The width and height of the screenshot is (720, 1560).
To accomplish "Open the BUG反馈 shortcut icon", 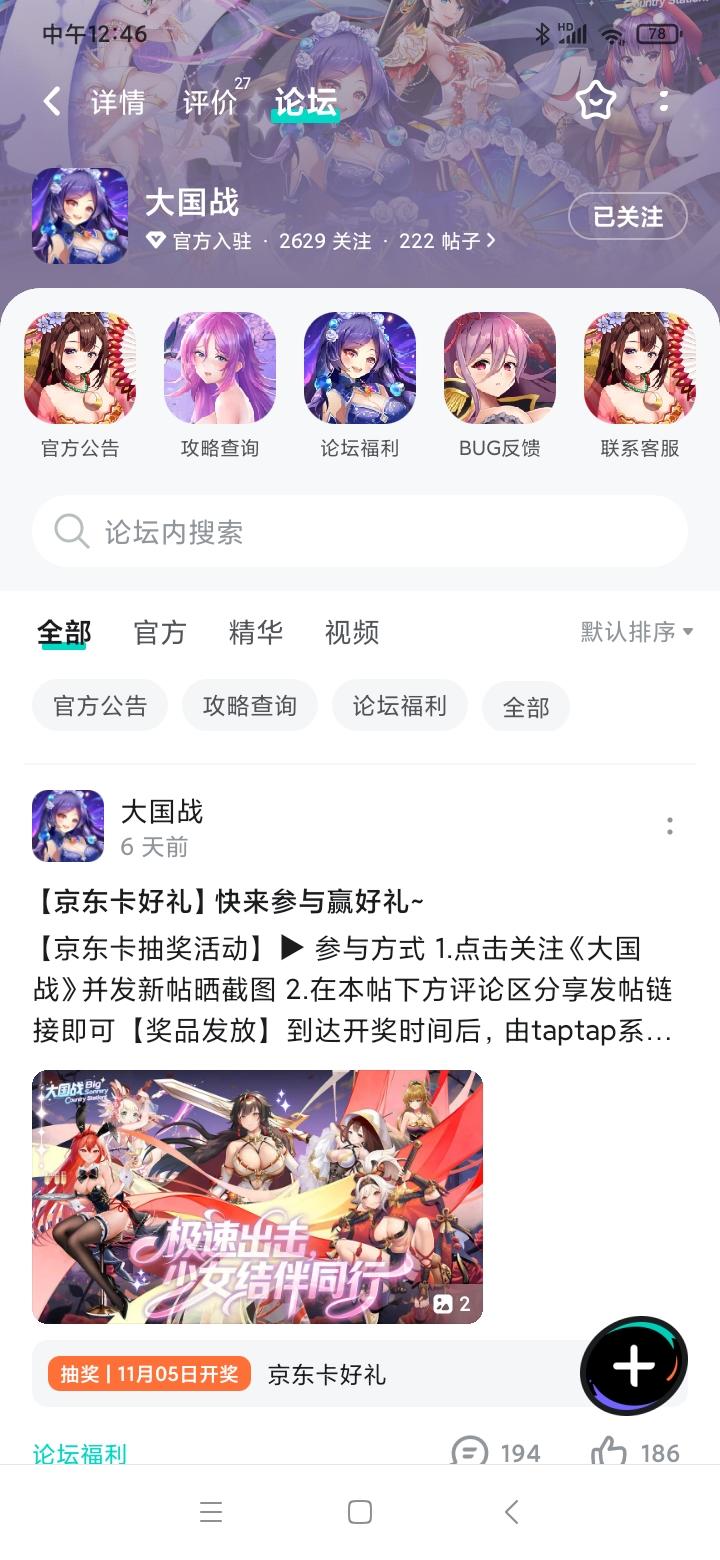I will click(x=500, y=367).
